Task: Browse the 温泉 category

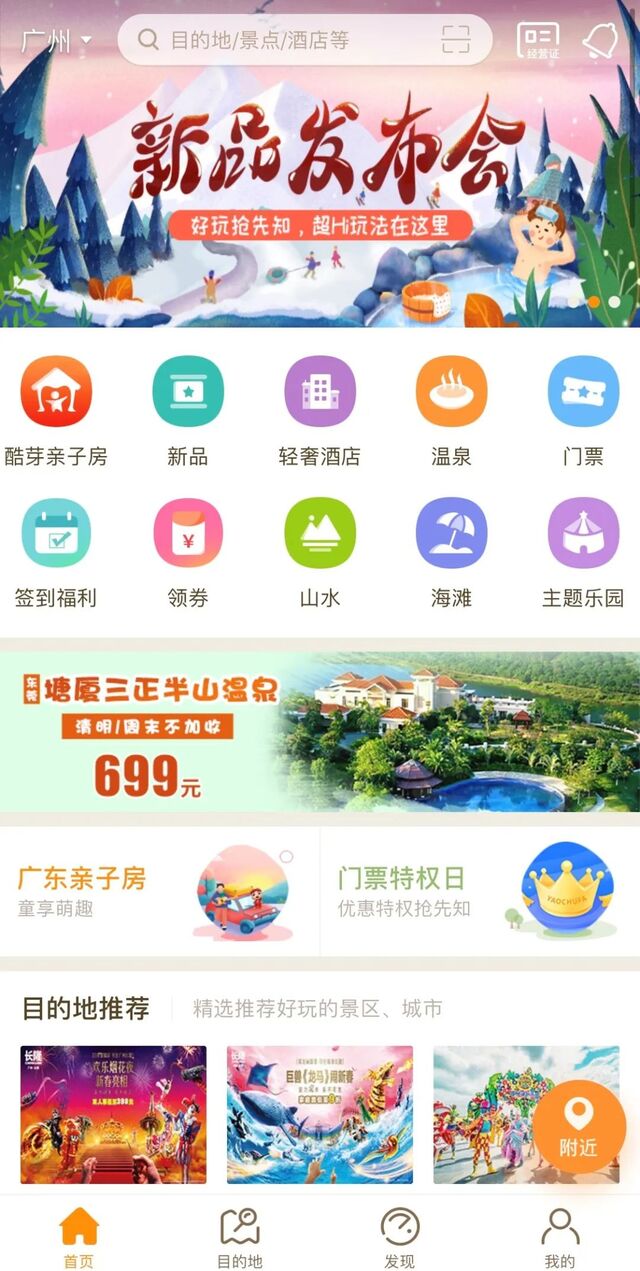Action: 452,411
